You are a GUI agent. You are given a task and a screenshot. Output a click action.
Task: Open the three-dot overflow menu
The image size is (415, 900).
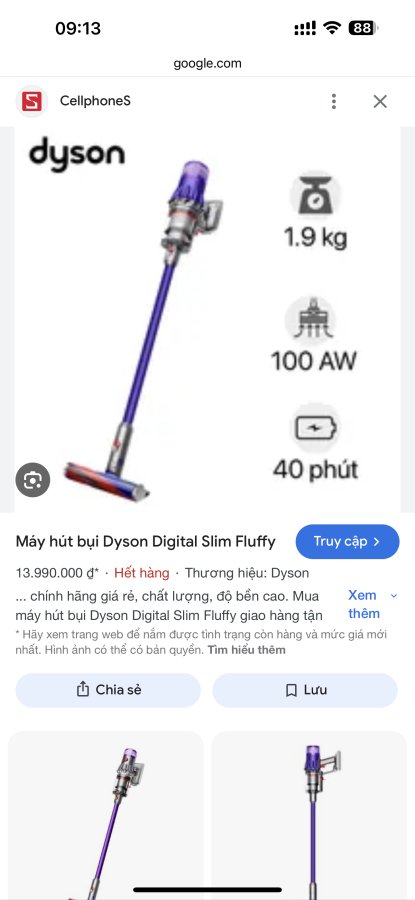click(333, 102)
